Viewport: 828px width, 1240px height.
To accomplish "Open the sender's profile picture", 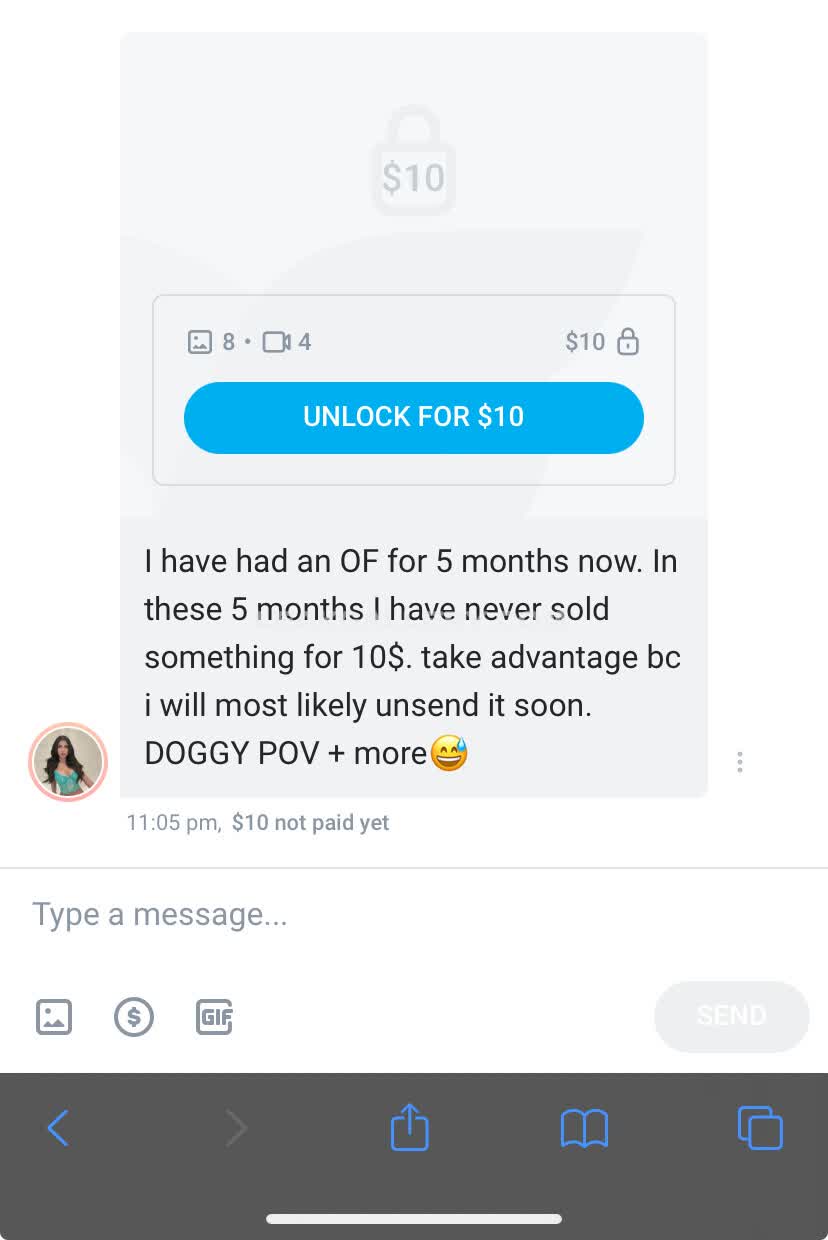I will click(x=68, y=762).
